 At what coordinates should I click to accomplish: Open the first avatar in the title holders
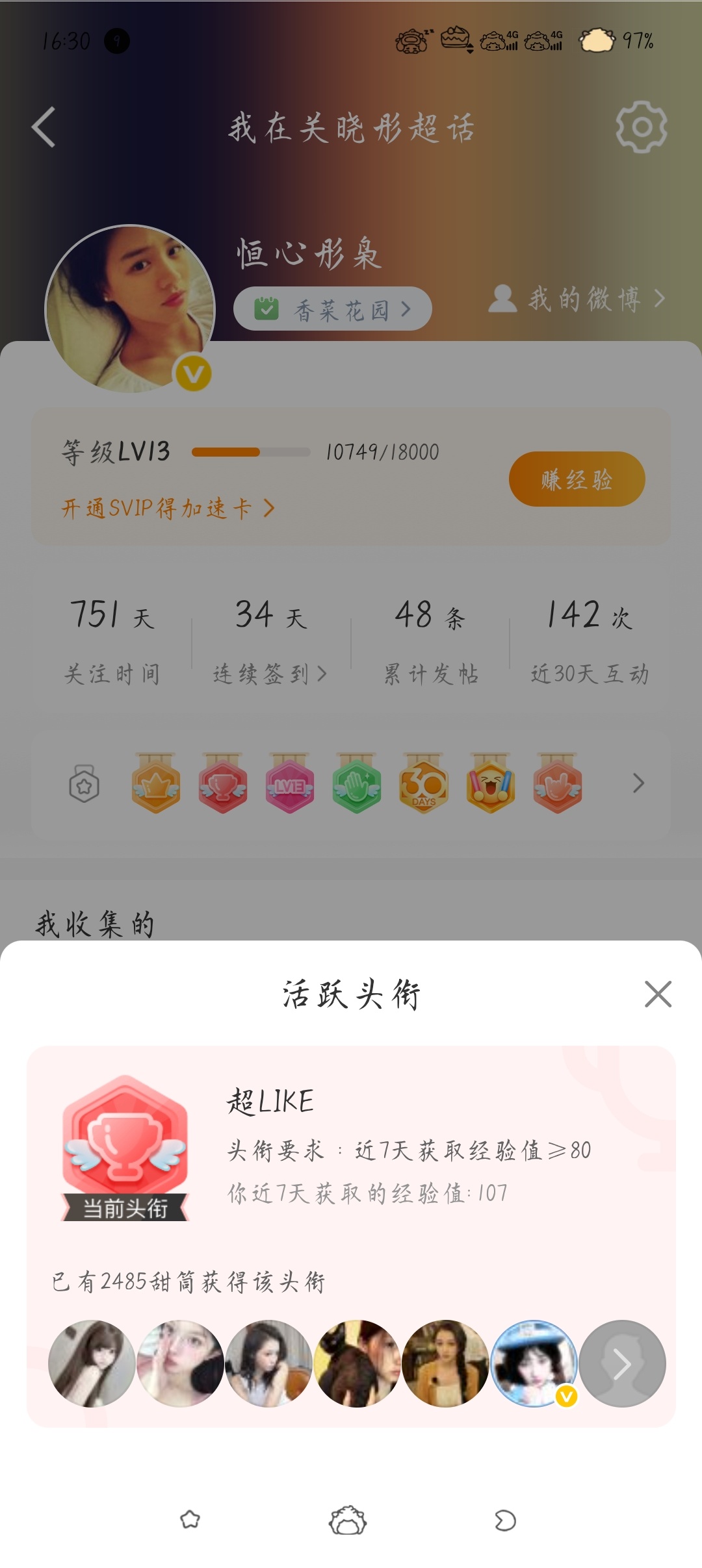(x=92, y=1363)
